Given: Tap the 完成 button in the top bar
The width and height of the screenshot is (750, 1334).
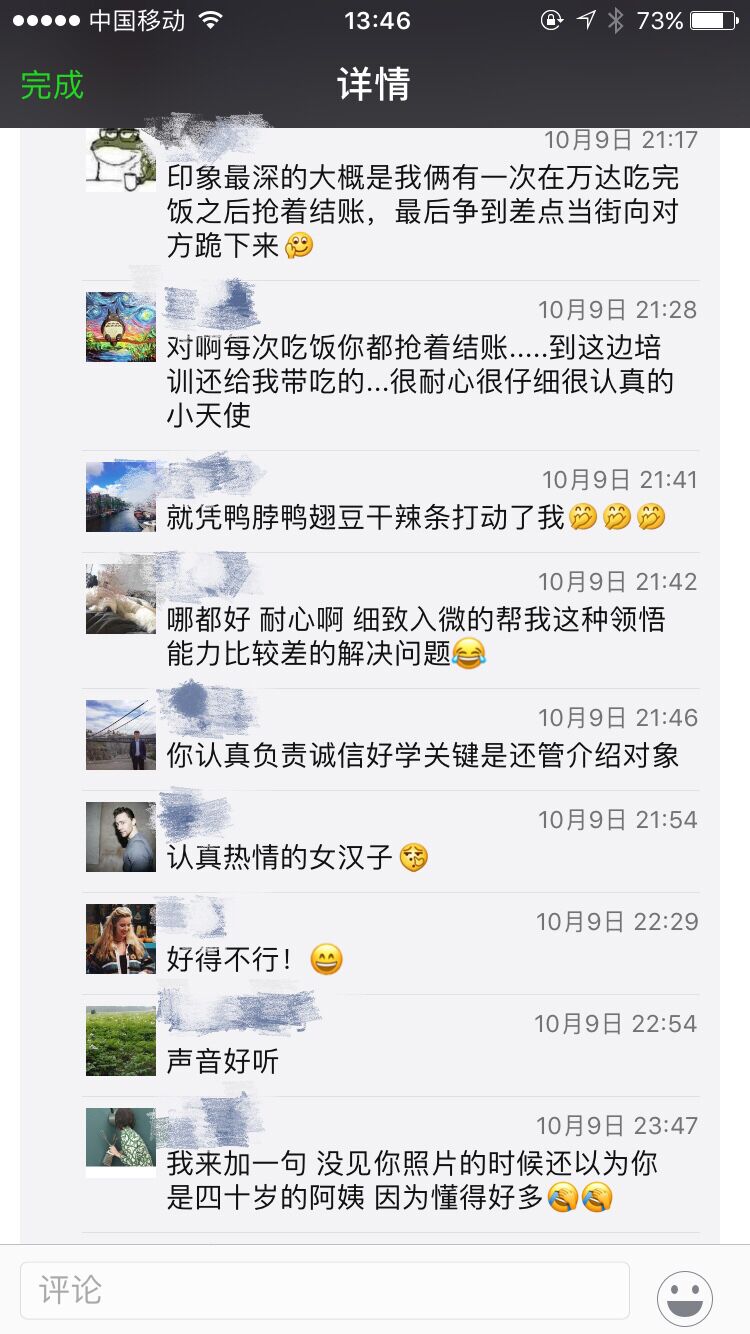Looking at the screenshot, I should [x=52, y=85].
